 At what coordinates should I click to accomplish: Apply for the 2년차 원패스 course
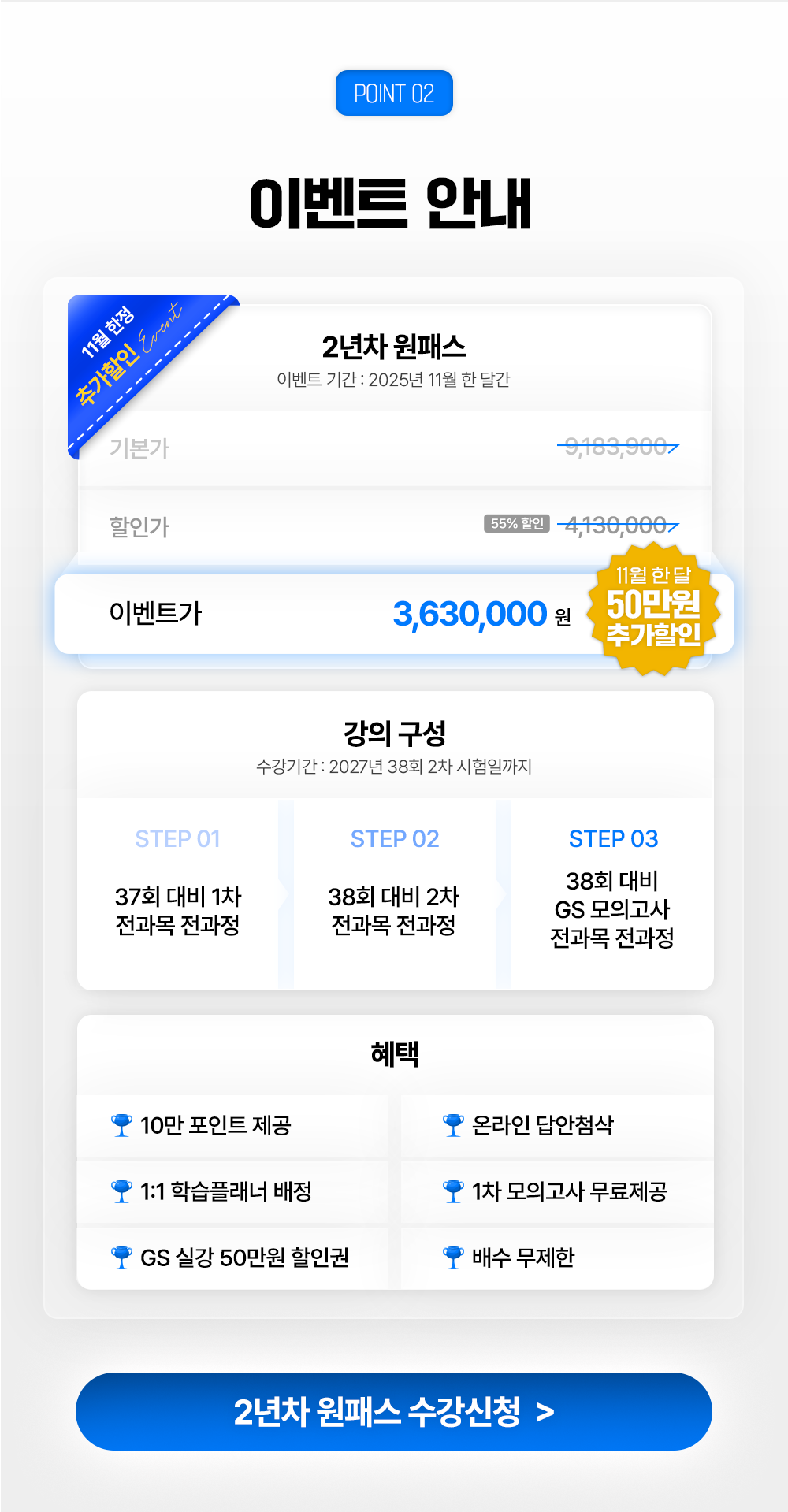393,1411
